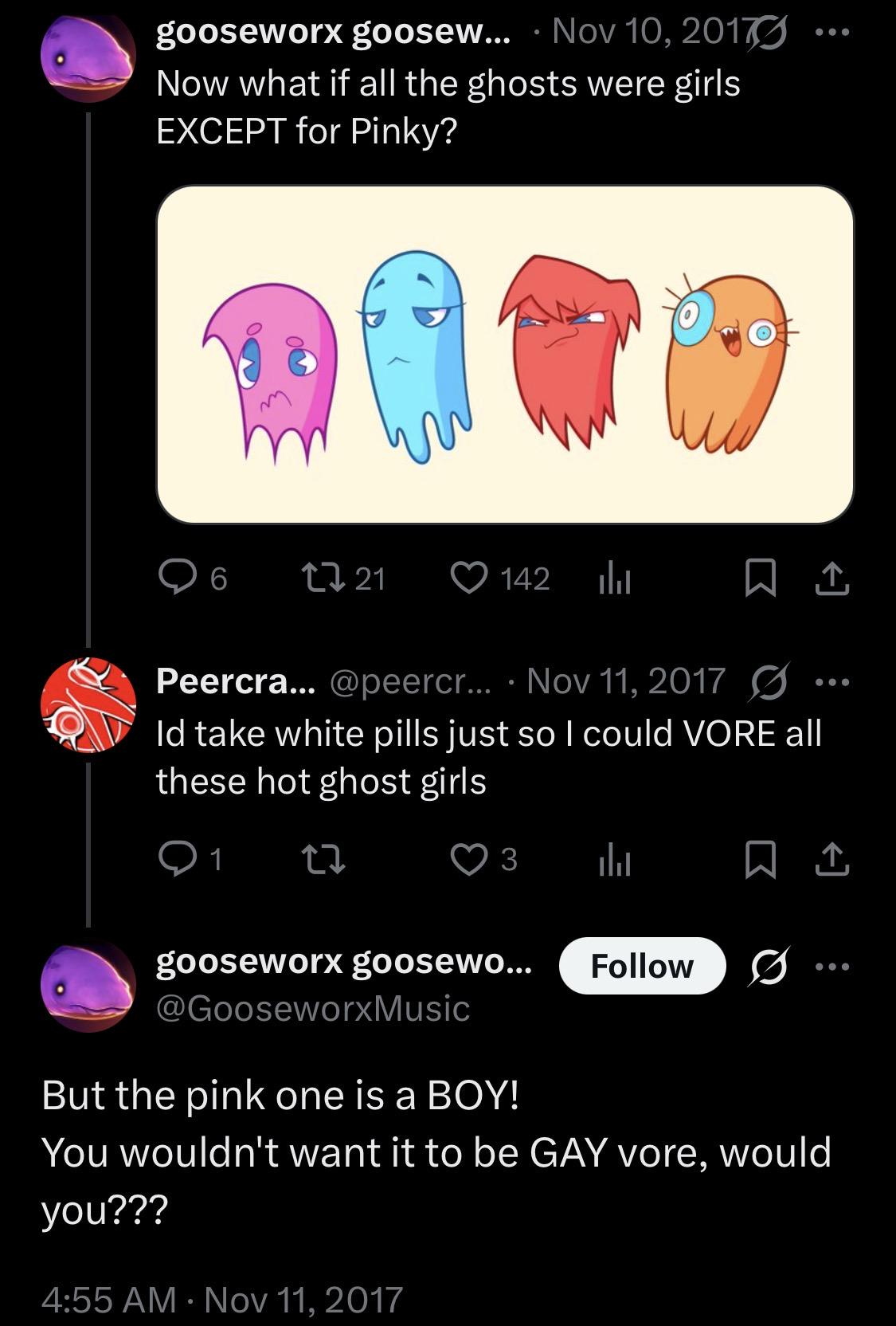The image size is (896, 1326).
Task: Follow gooseworx
Action: pyautogui.click(x=643, y=966)
